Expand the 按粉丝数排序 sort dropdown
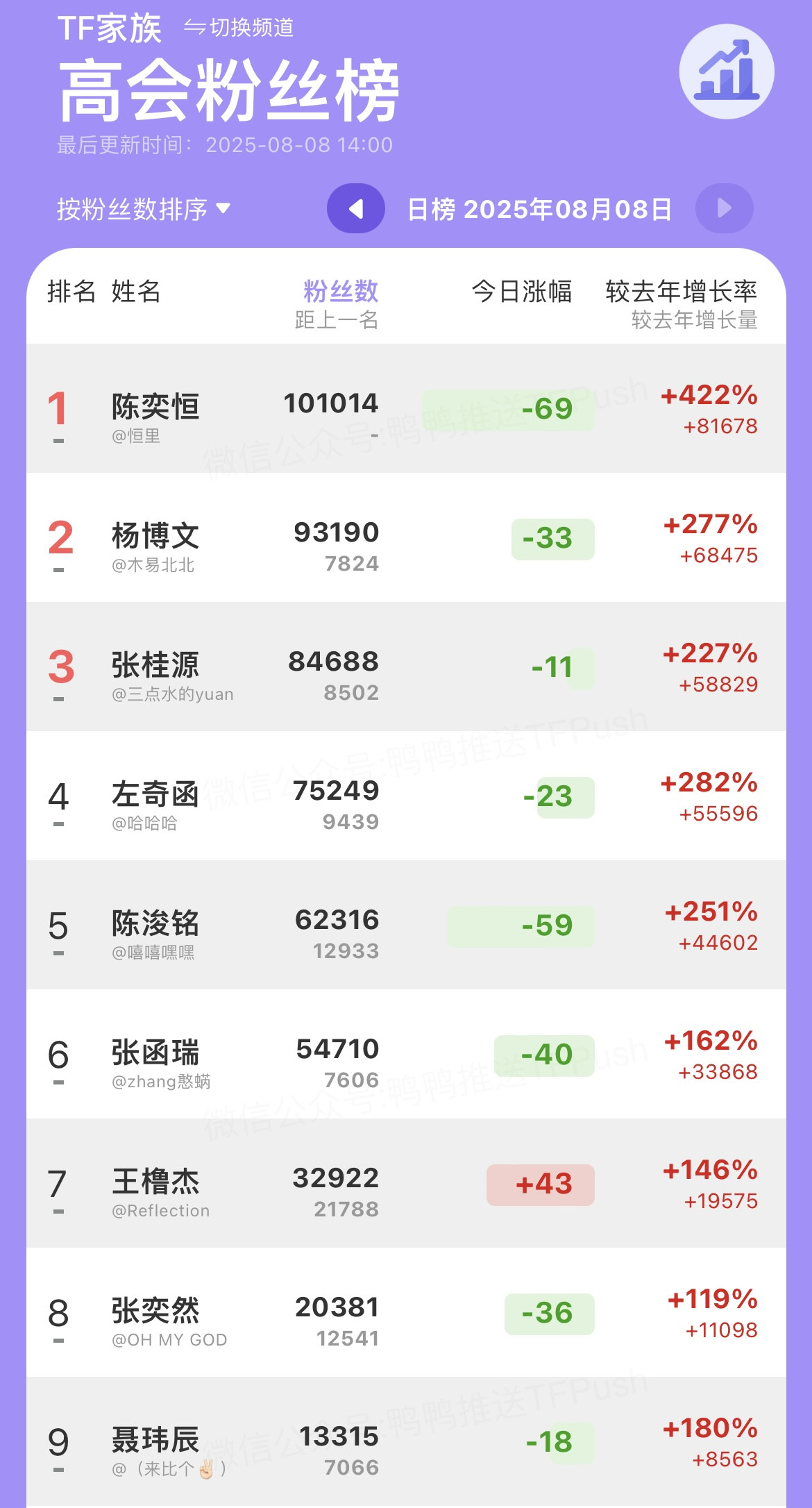Image resolution: width=812 pixels, height=1508 pixels. (x=143, y=209)
